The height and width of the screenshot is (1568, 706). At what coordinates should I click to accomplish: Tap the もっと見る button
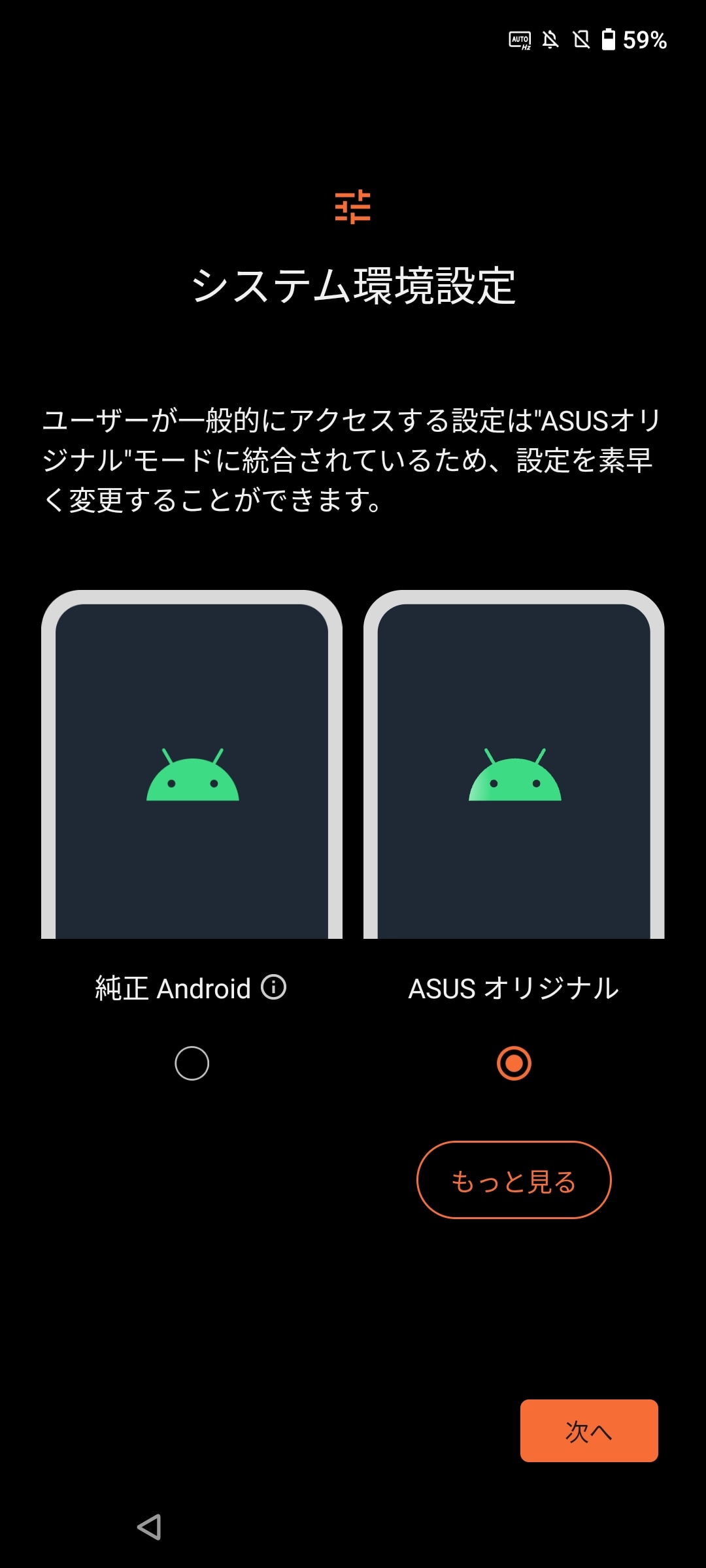click(514, 1180)
